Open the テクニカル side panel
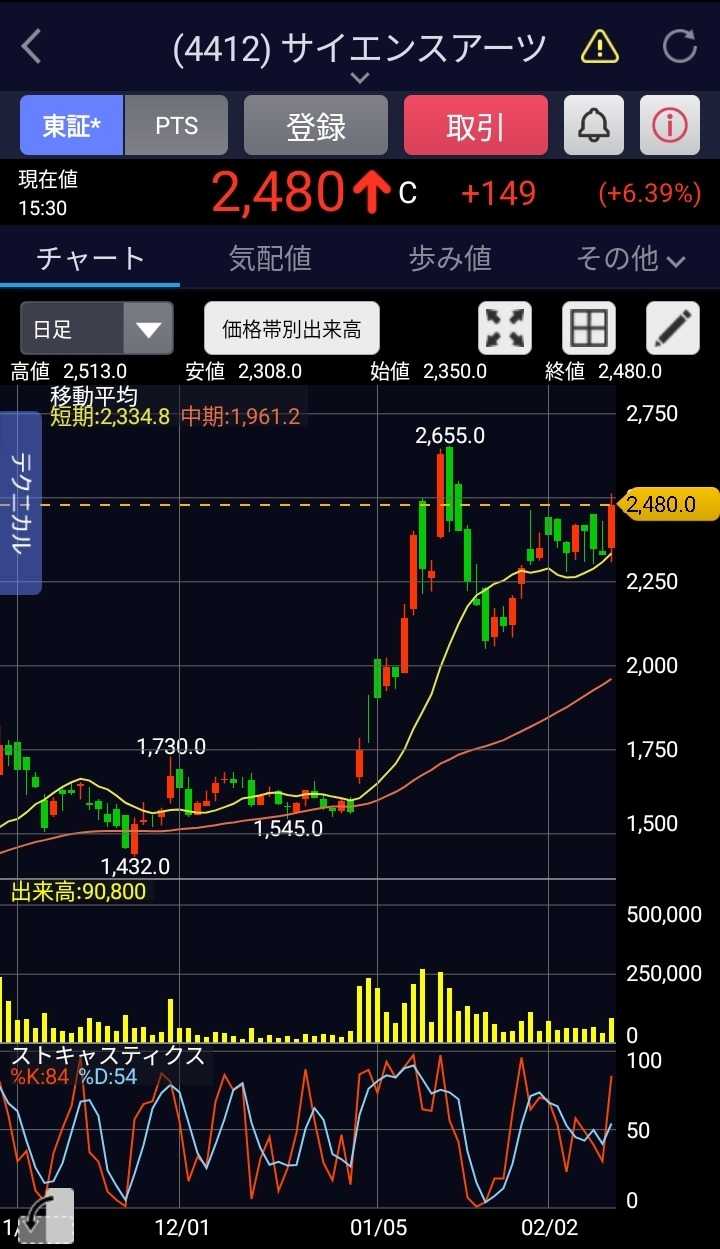This screenshot has height=1249, width=720. [x=21, y=503]
